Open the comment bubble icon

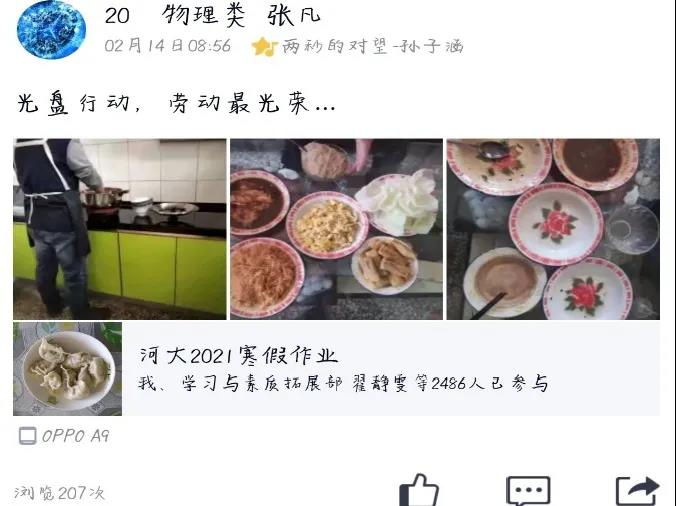528,490
